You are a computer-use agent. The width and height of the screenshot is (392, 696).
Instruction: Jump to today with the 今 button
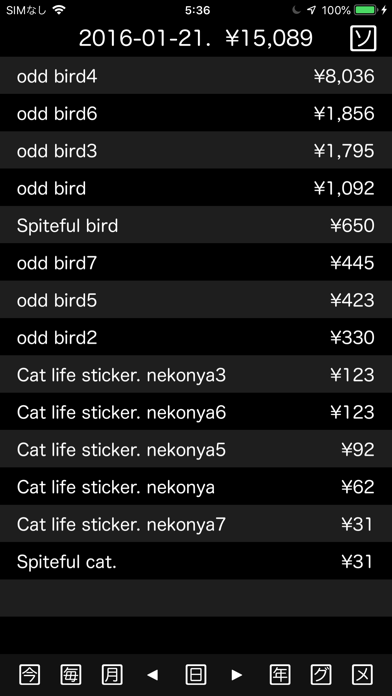pos(30,675)
